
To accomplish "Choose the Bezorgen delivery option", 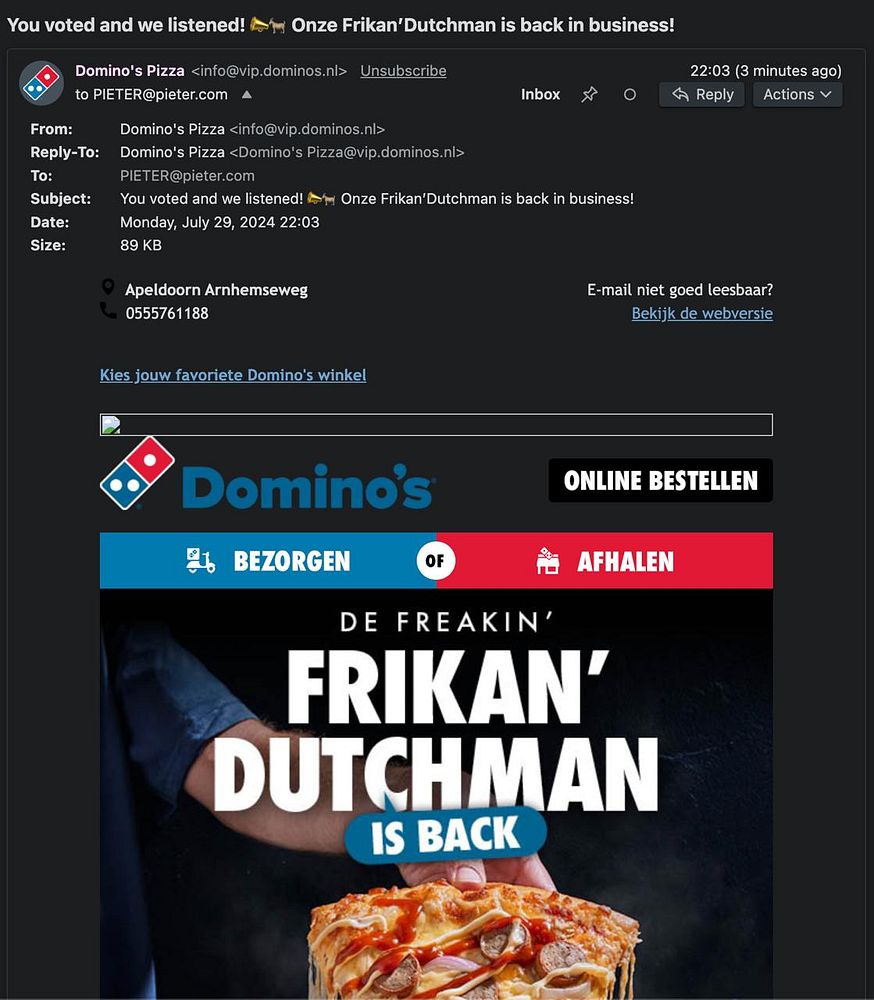I will [268, 561].
